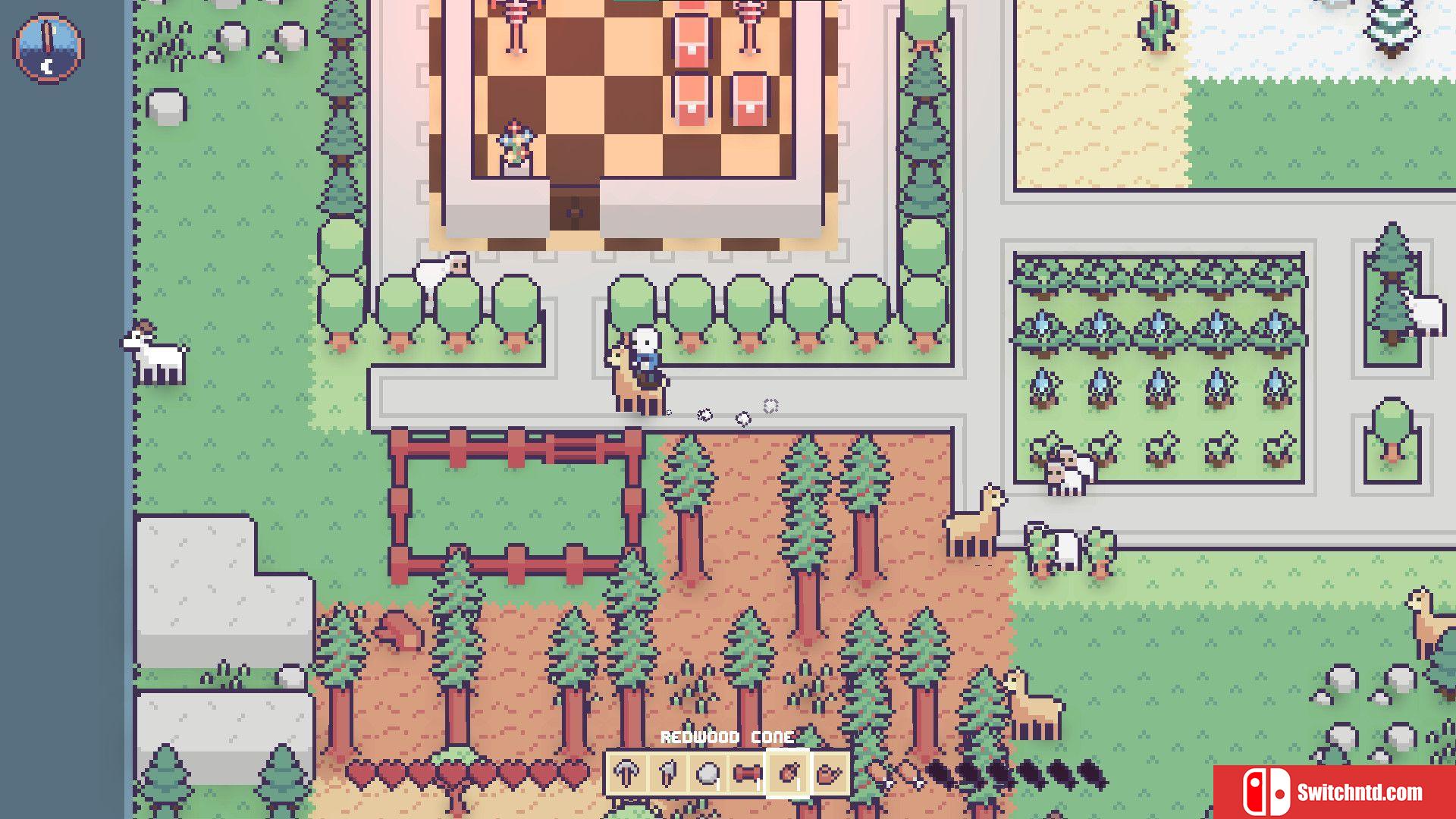Select the axe hotbar slot
Image resolution: width=1456 pixels, height=819 pixels.
pyautogui.click(x=667, y=773)
